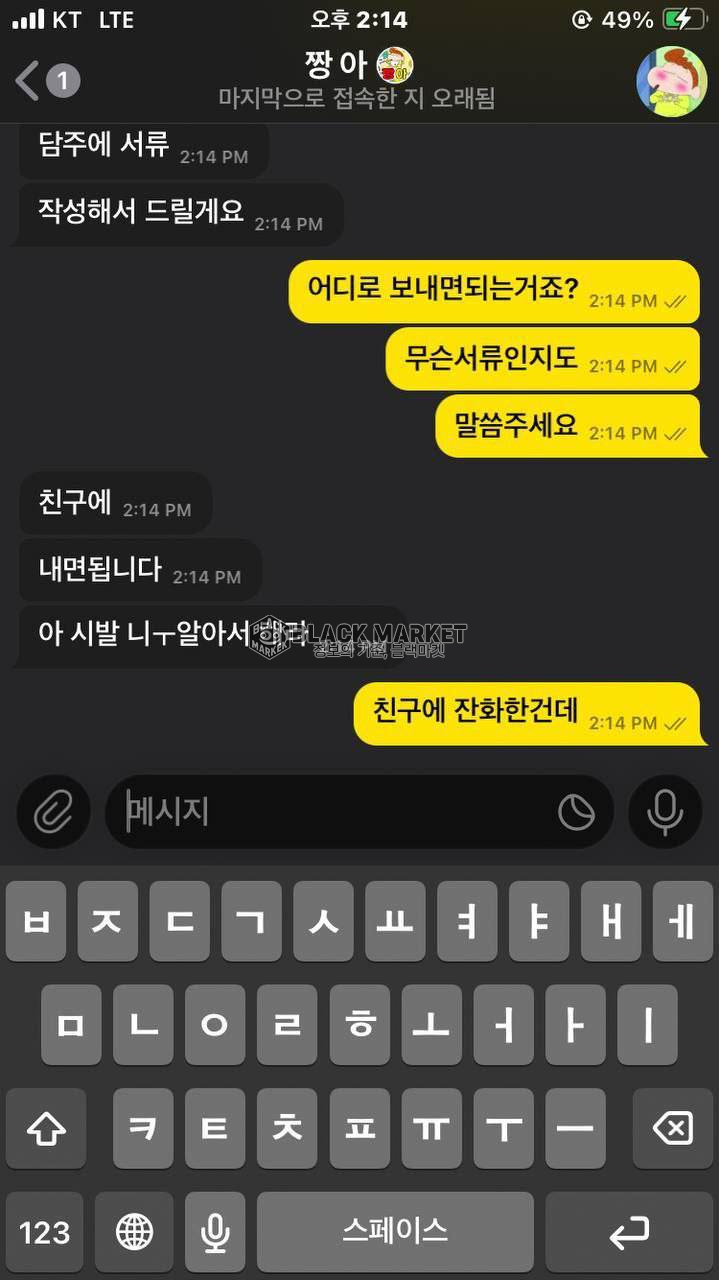Open the sticker picker icon
719x1280 pixels.
tap(576, 812)
